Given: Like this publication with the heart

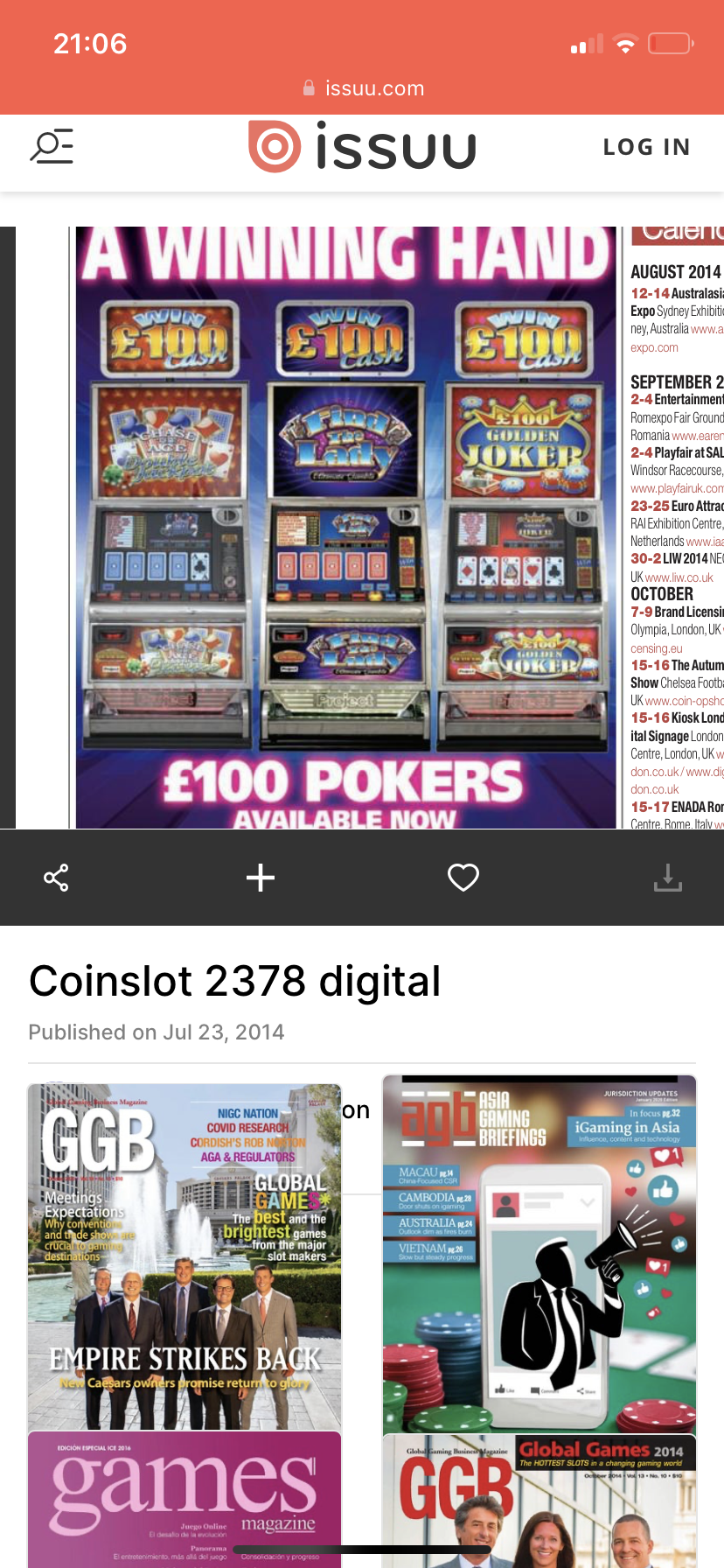Looking at the screenshot, I should (x=463, y=878).
